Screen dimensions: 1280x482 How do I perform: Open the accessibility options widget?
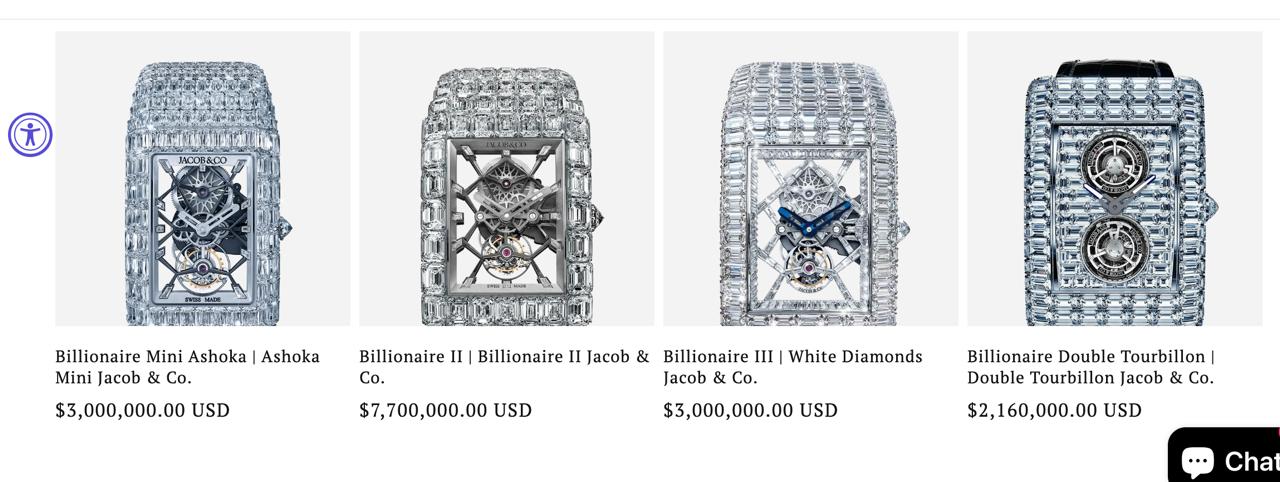30,134
